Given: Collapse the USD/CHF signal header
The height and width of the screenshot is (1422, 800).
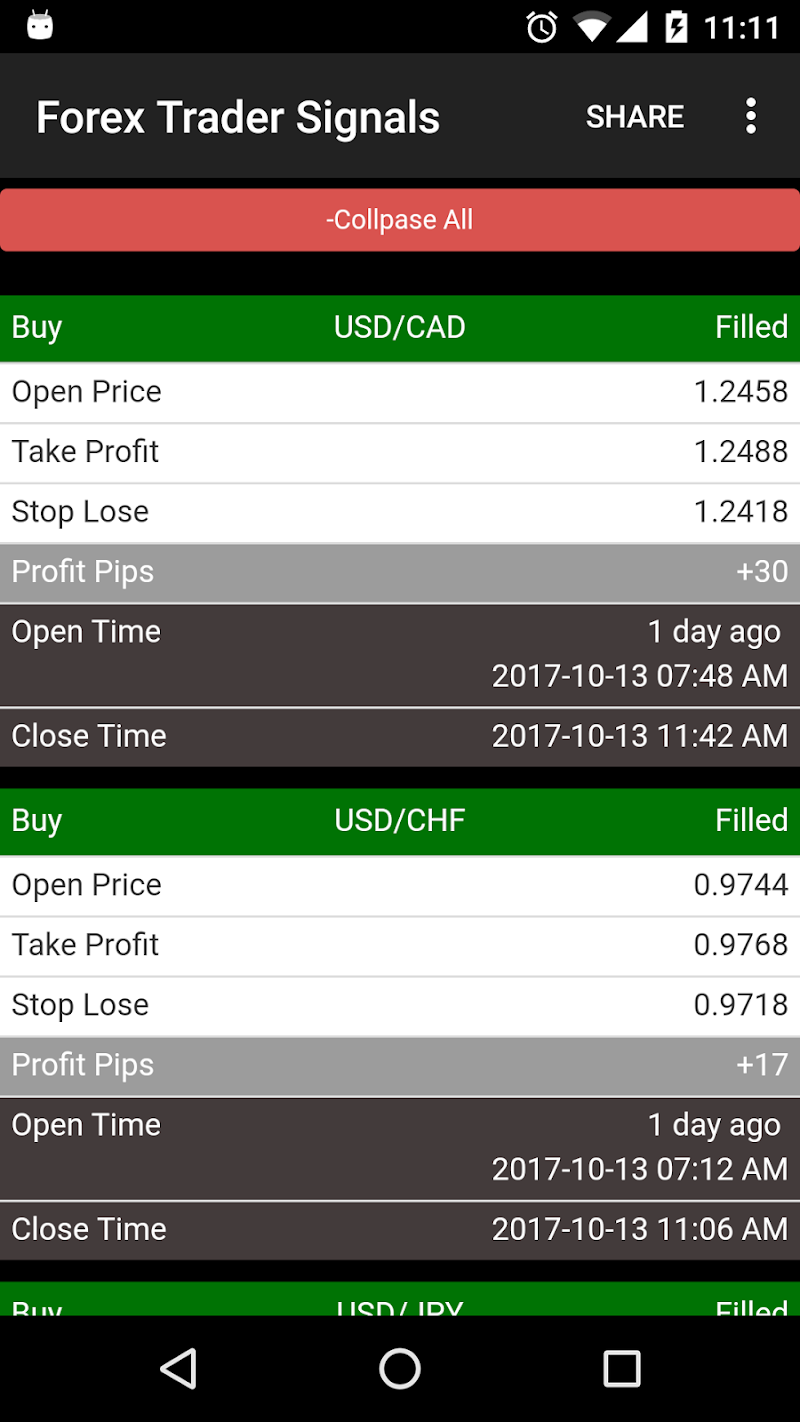Looking at the screenshot, I should [x=400, y=821].
